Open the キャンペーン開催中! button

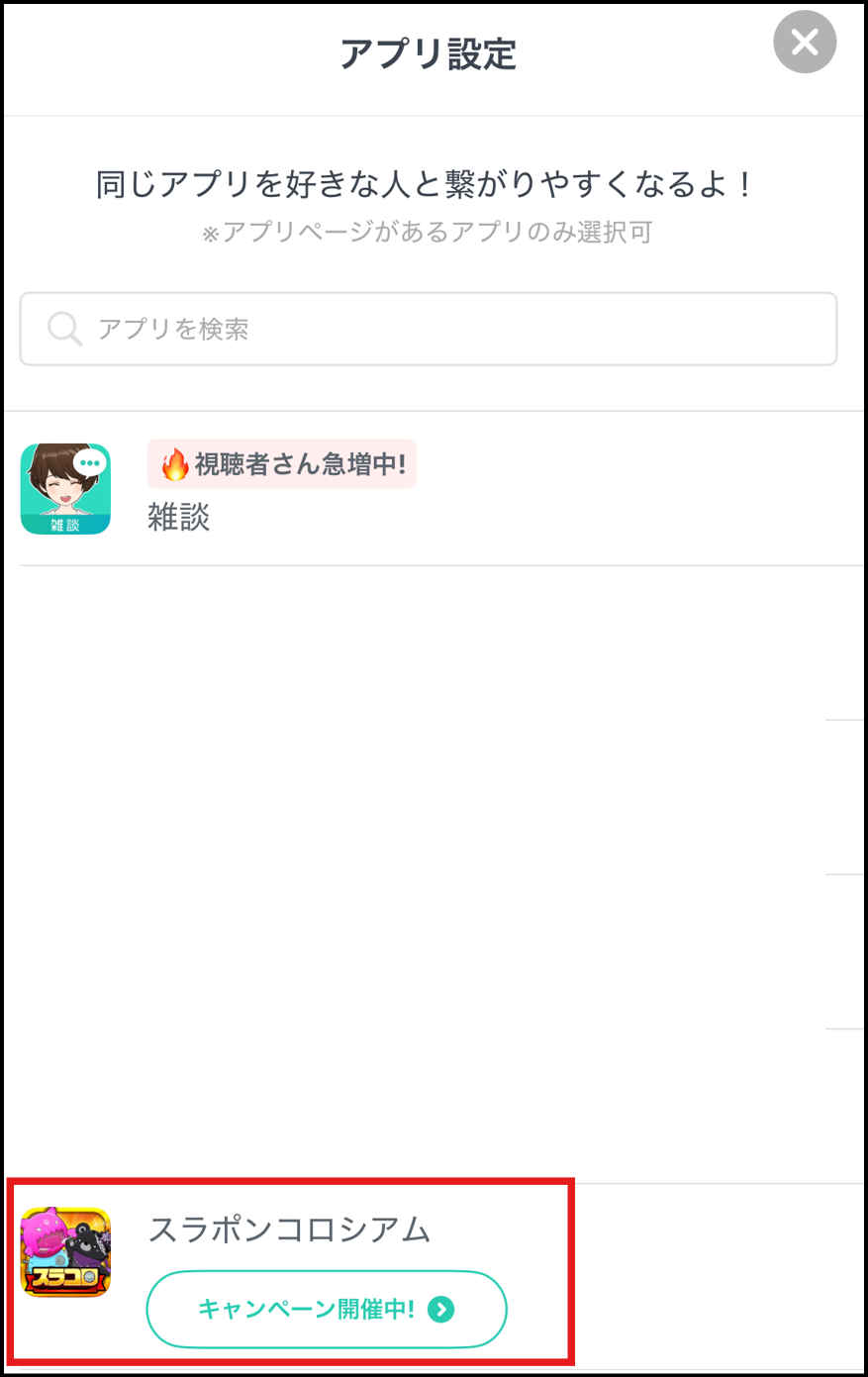pos(327,1310)
